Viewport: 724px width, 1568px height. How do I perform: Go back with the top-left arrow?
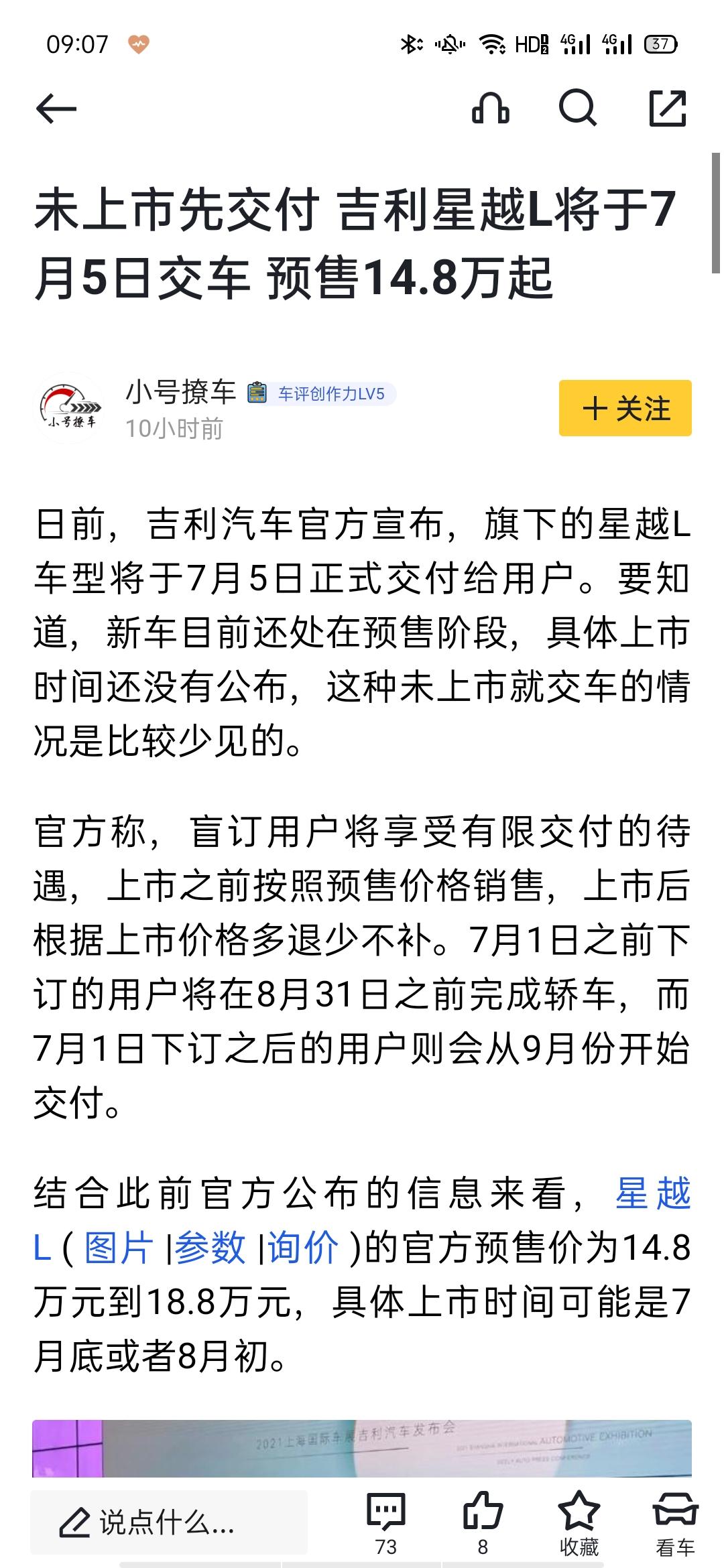[56, 109]
